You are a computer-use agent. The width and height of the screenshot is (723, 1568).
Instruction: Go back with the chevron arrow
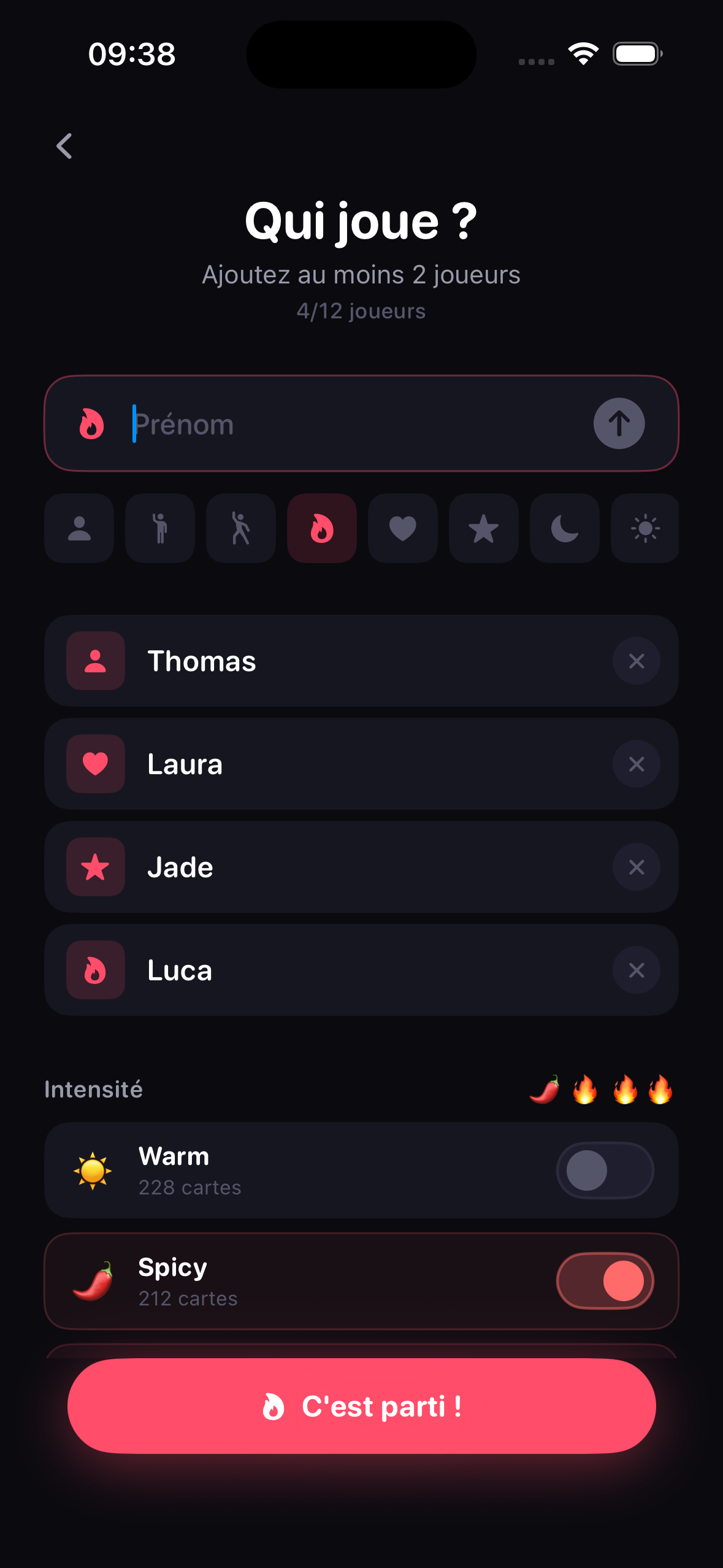click(x=64, y=146)
